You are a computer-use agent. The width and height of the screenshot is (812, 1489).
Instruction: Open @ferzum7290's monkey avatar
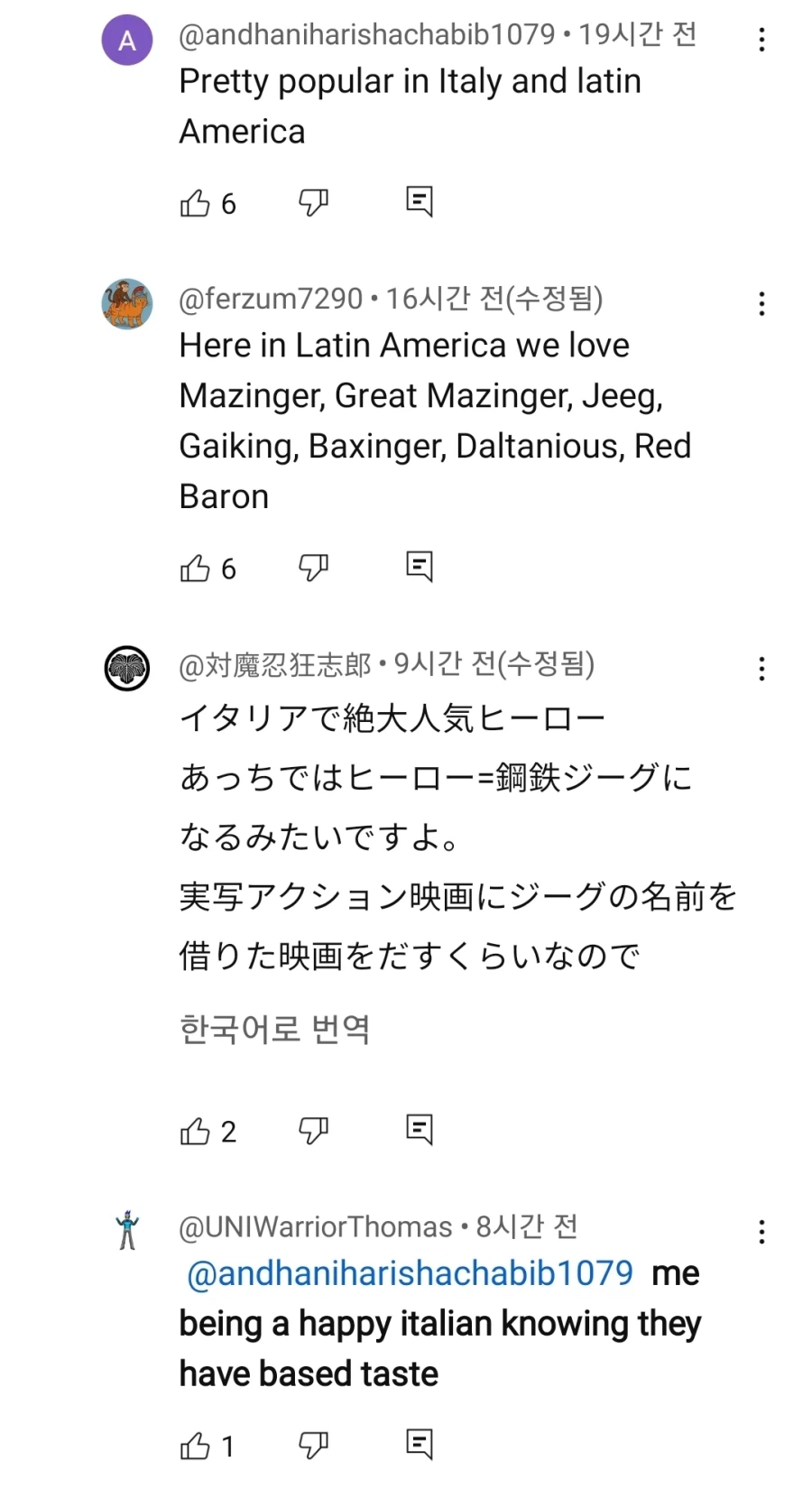pyautogui.click(x=127, y=304)
